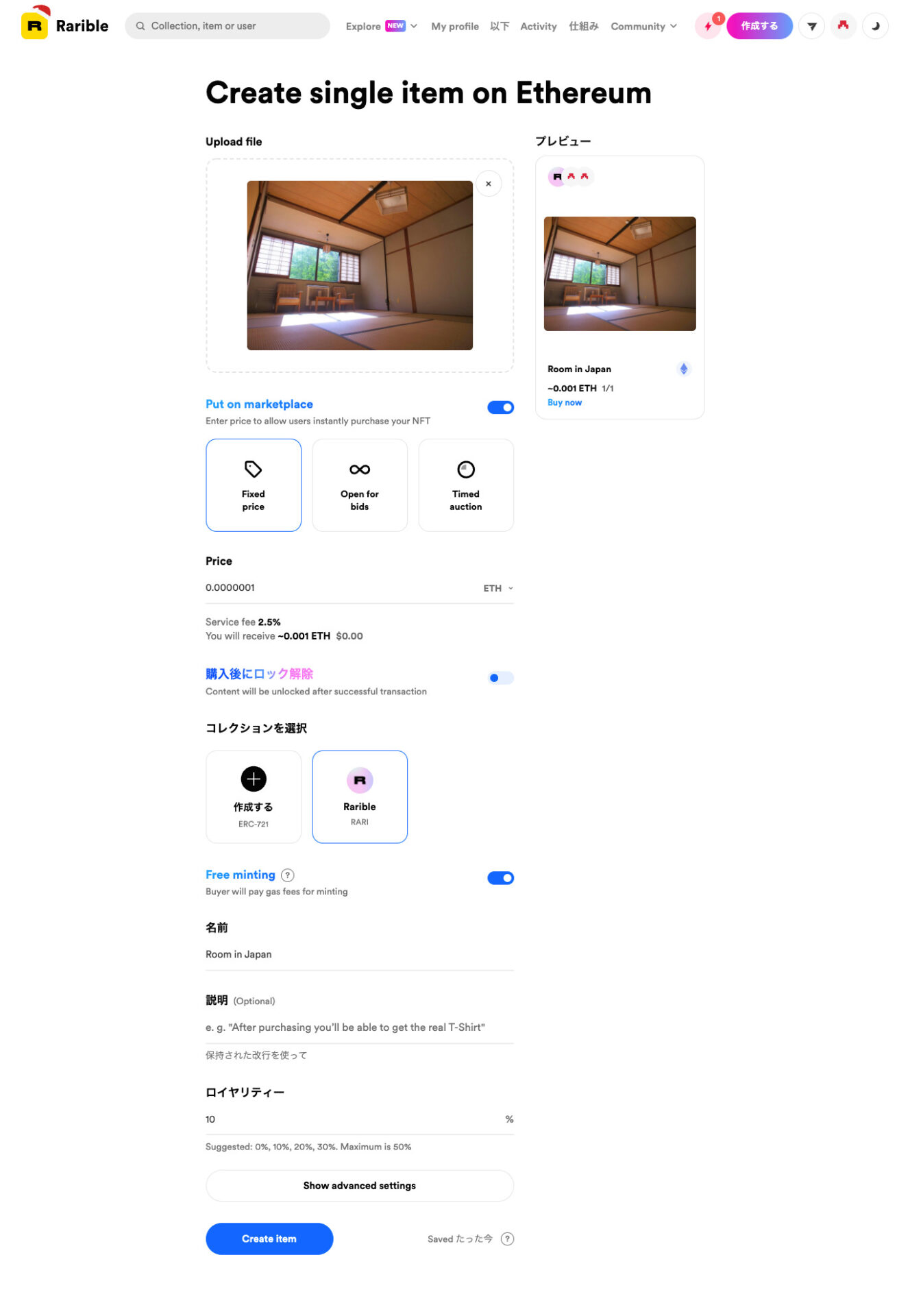Open the ETH currency dropdown
This screenshot has width=910, height=1316.
(497, 588)
